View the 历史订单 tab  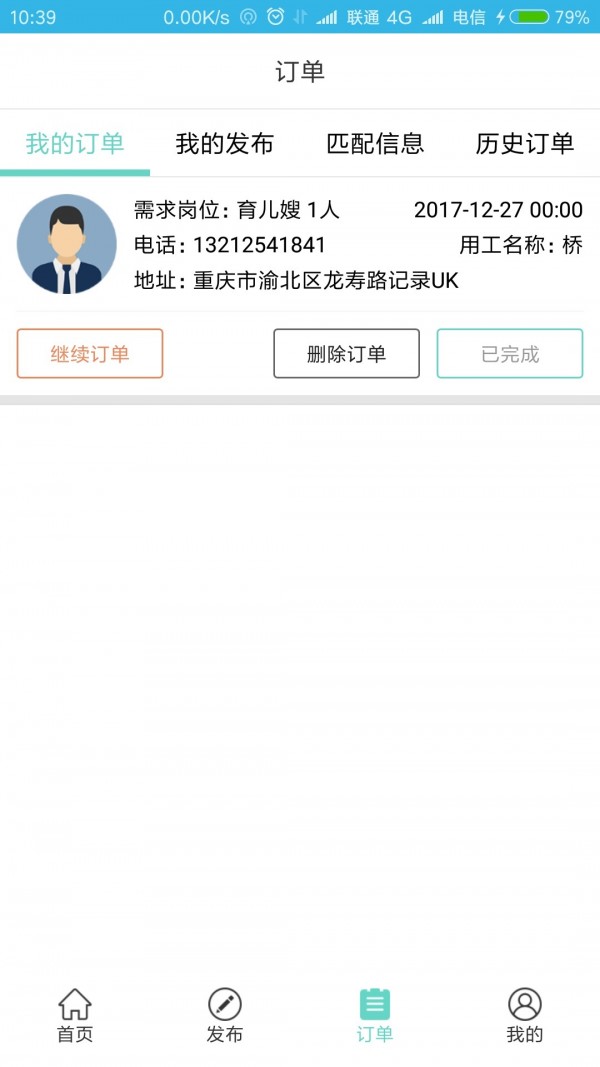click(525, 143)
